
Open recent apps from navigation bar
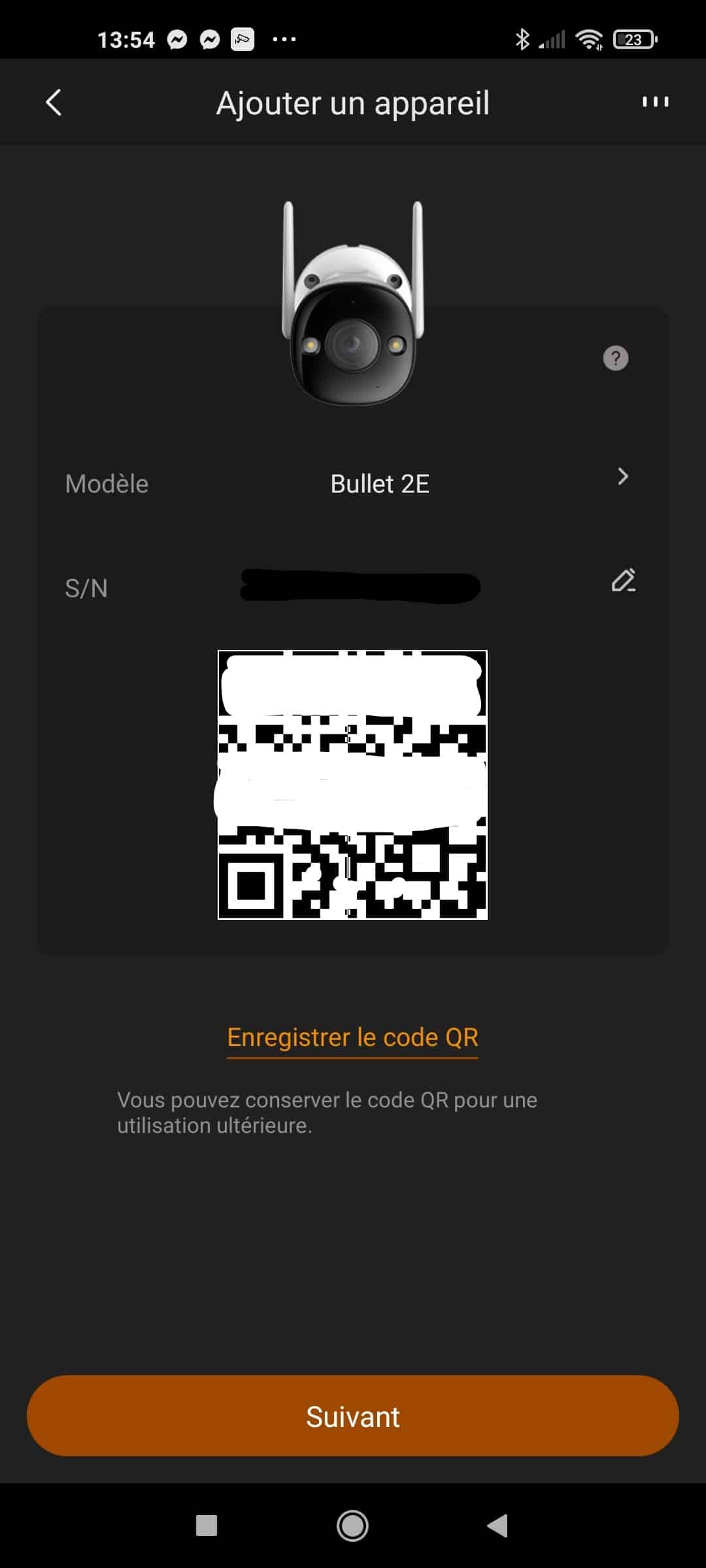tap(207, 1526)
